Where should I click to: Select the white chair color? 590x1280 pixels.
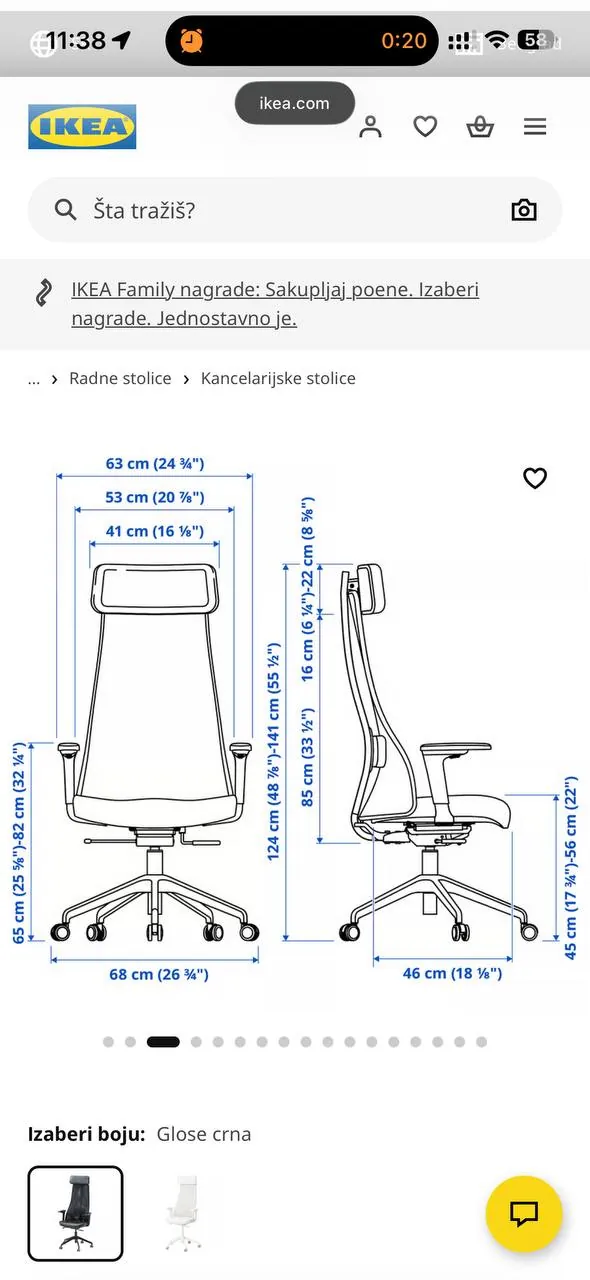182,1213
